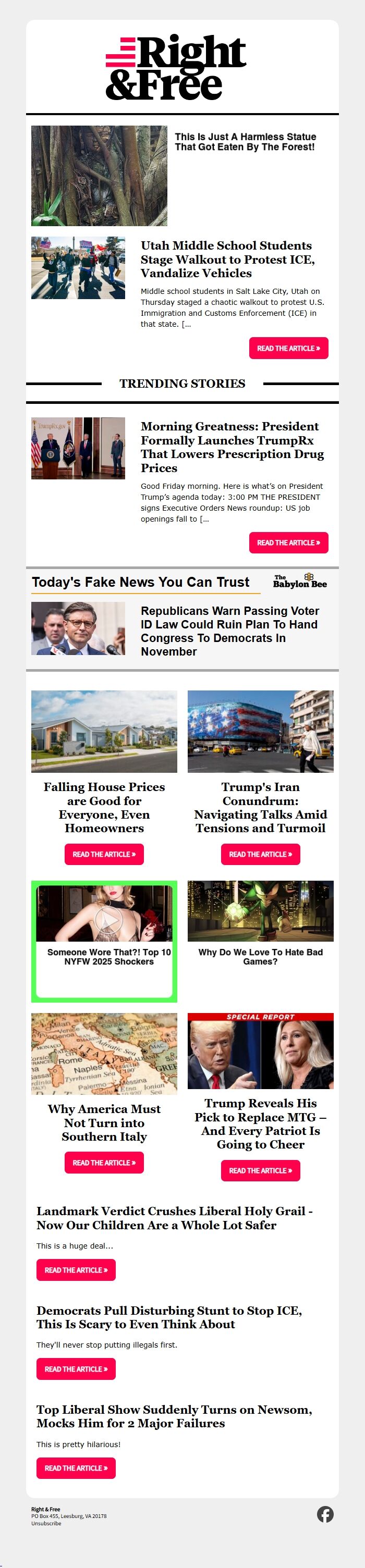Open Why Do We Love Bad Games

point(260,956)
